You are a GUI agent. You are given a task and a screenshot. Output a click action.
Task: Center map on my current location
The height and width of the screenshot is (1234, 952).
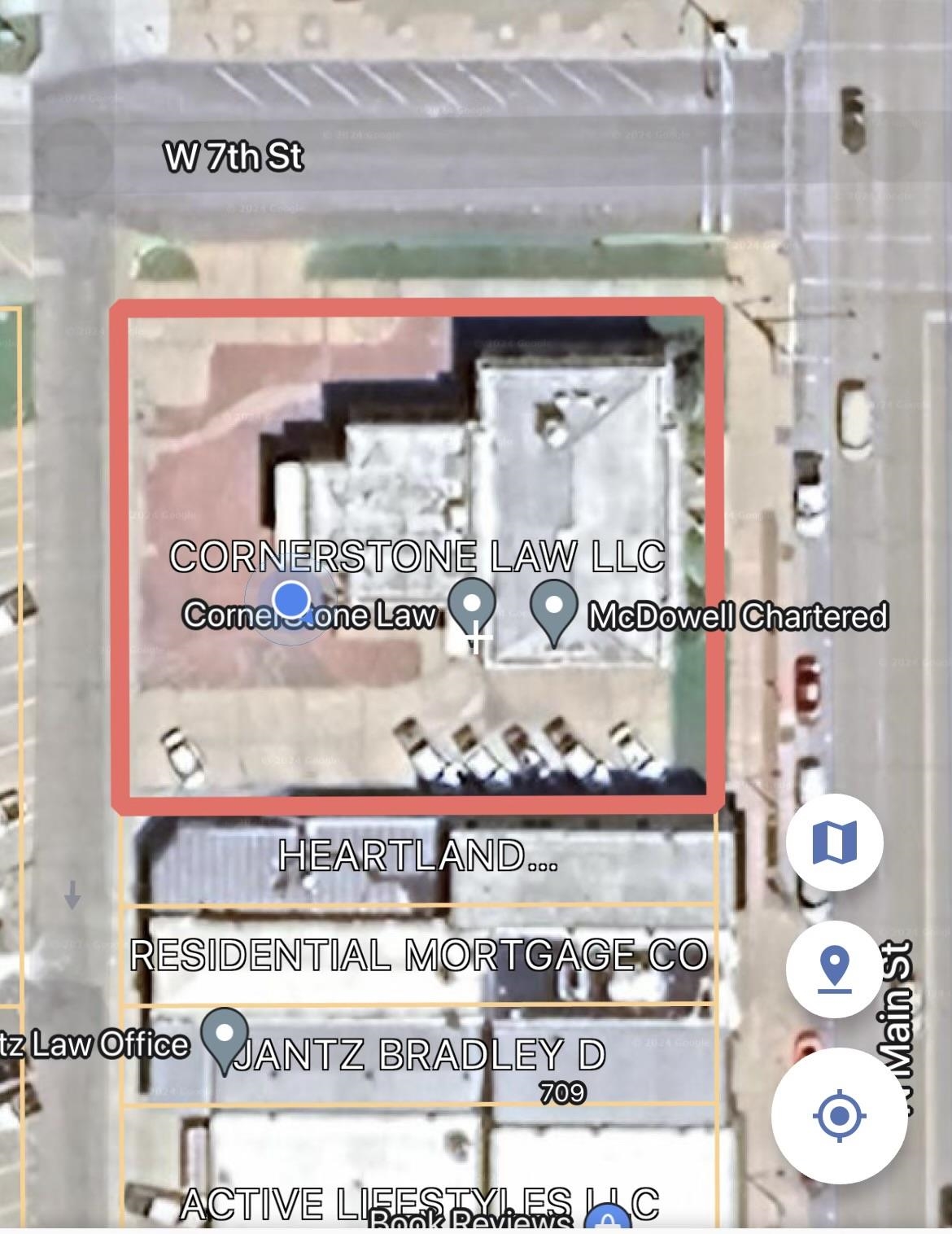839,1114
